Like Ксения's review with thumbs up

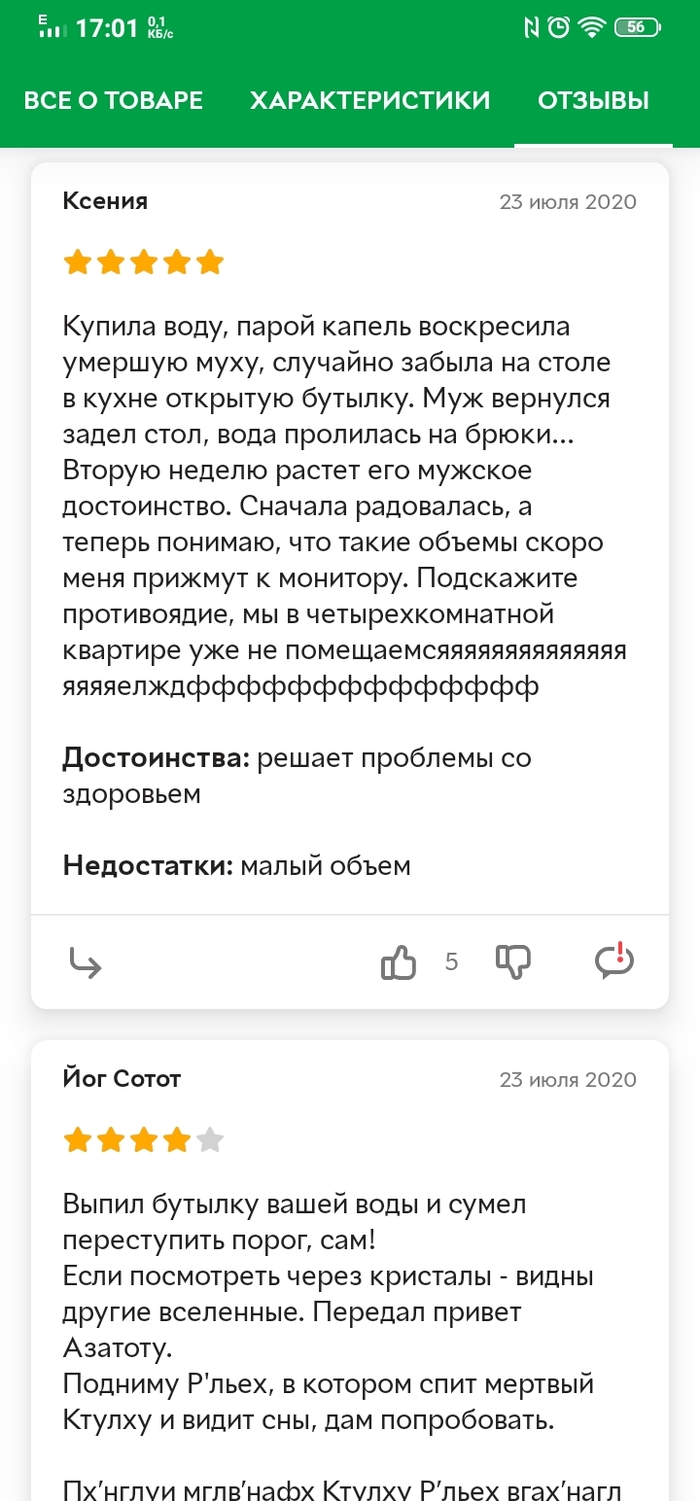coord(399,963)
